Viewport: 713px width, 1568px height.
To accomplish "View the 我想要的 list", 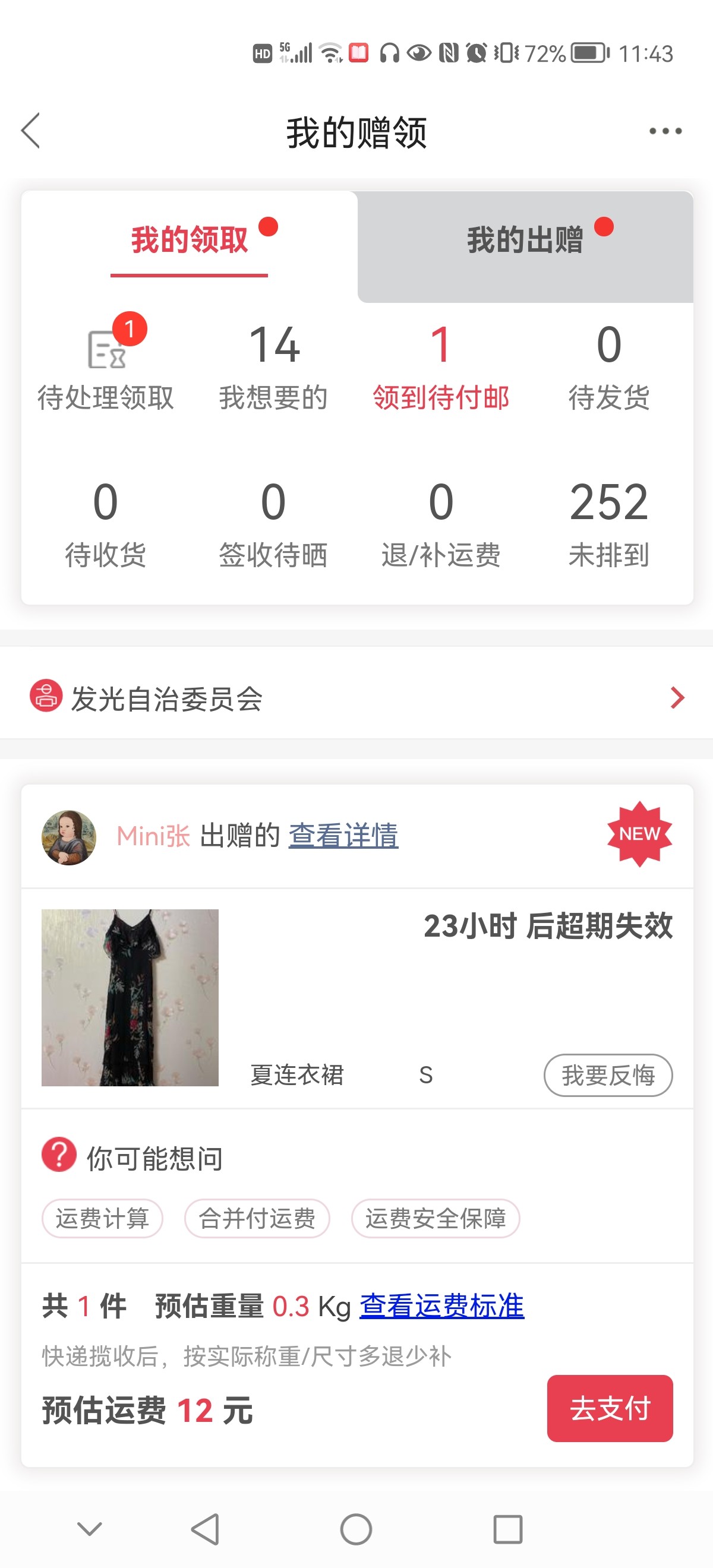I will click(x=273, y=369).
